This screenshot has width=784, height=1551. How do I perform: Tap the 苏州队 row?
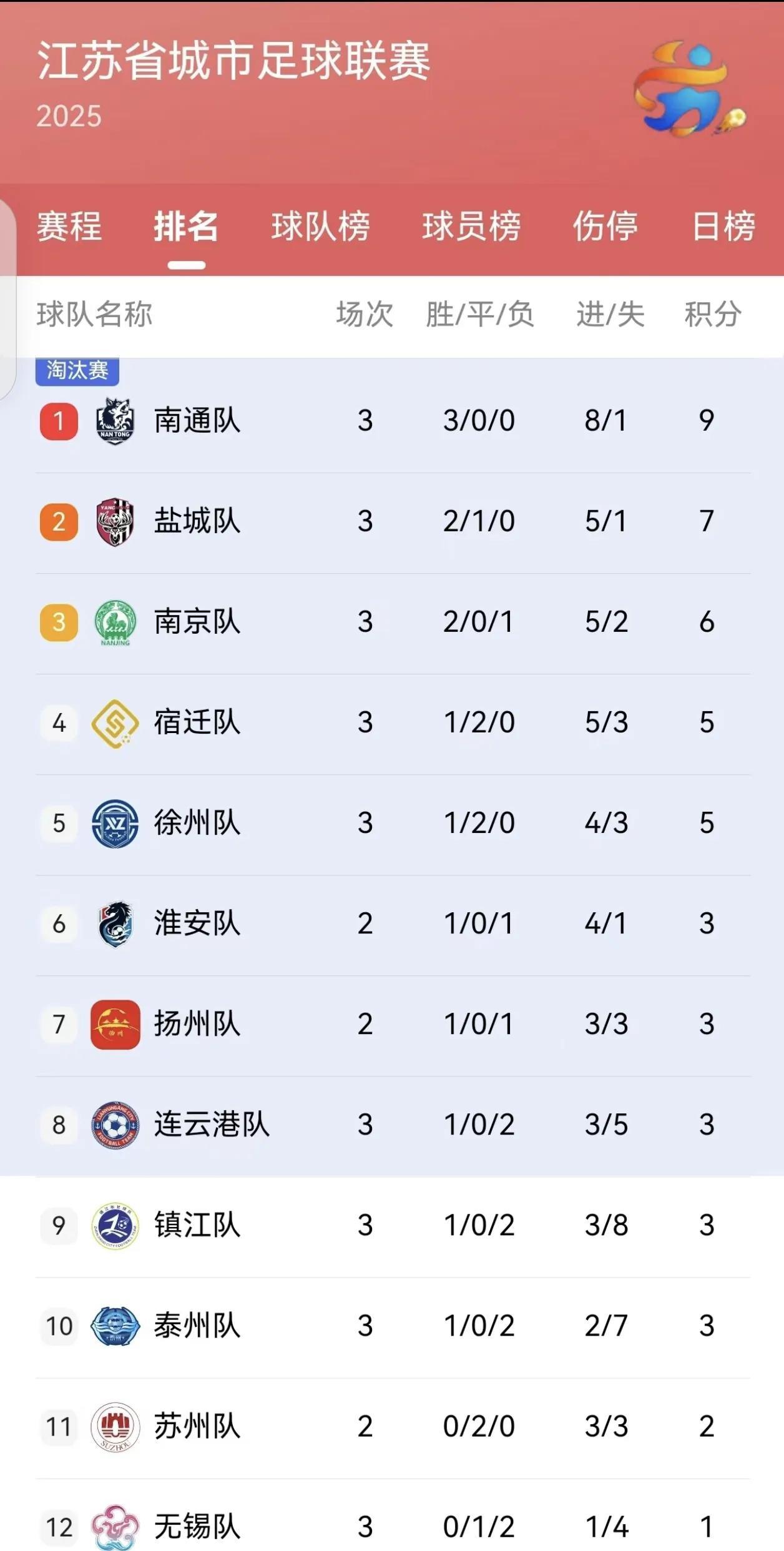tap(197, 1427)
